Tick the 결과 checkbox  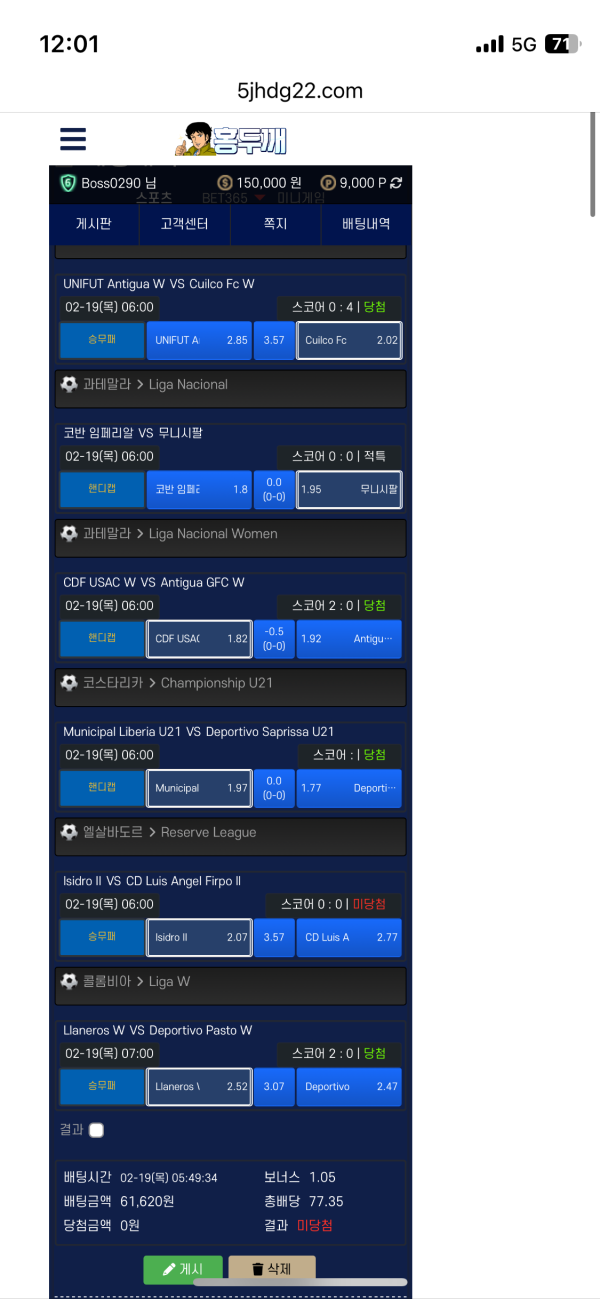(x=96, y=1130)
